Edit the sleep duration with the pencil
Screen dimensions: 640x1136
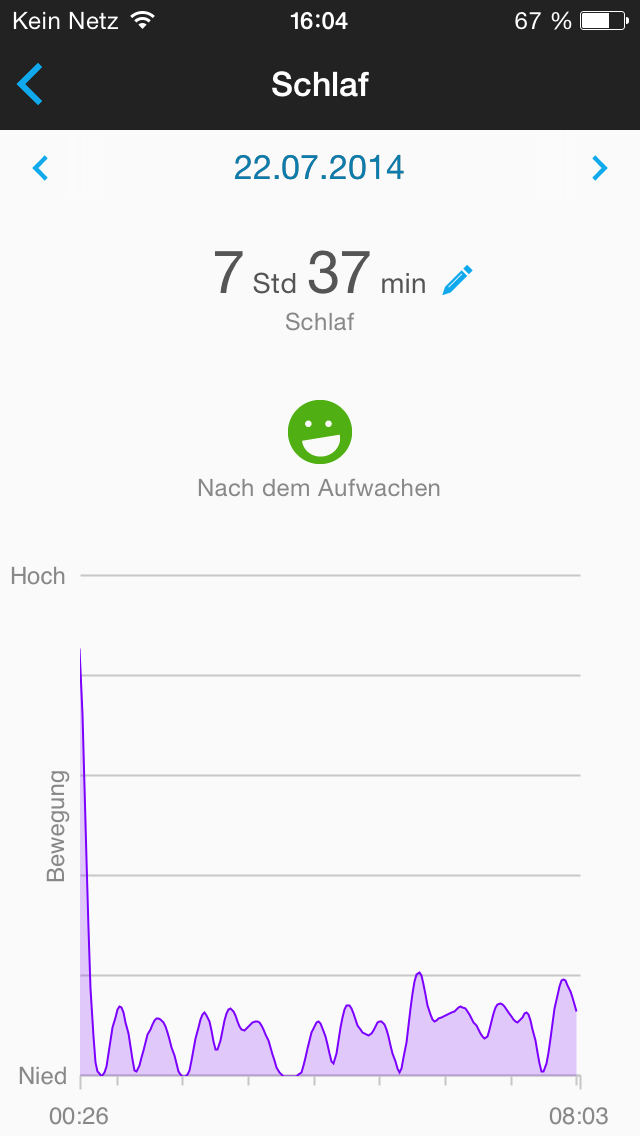point(457,281)
